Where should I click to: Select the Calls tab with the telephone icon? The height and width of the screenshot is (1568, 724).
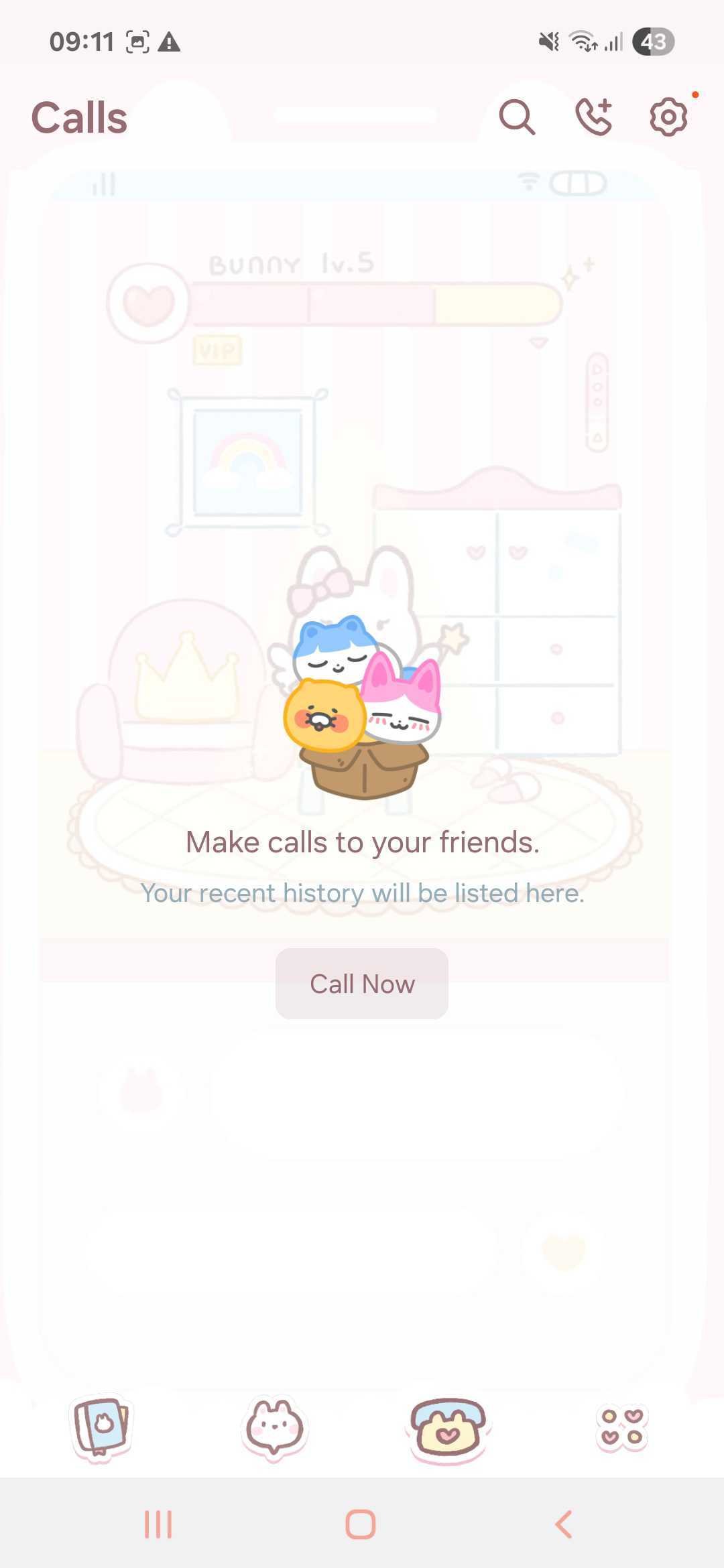(448, 1427)
